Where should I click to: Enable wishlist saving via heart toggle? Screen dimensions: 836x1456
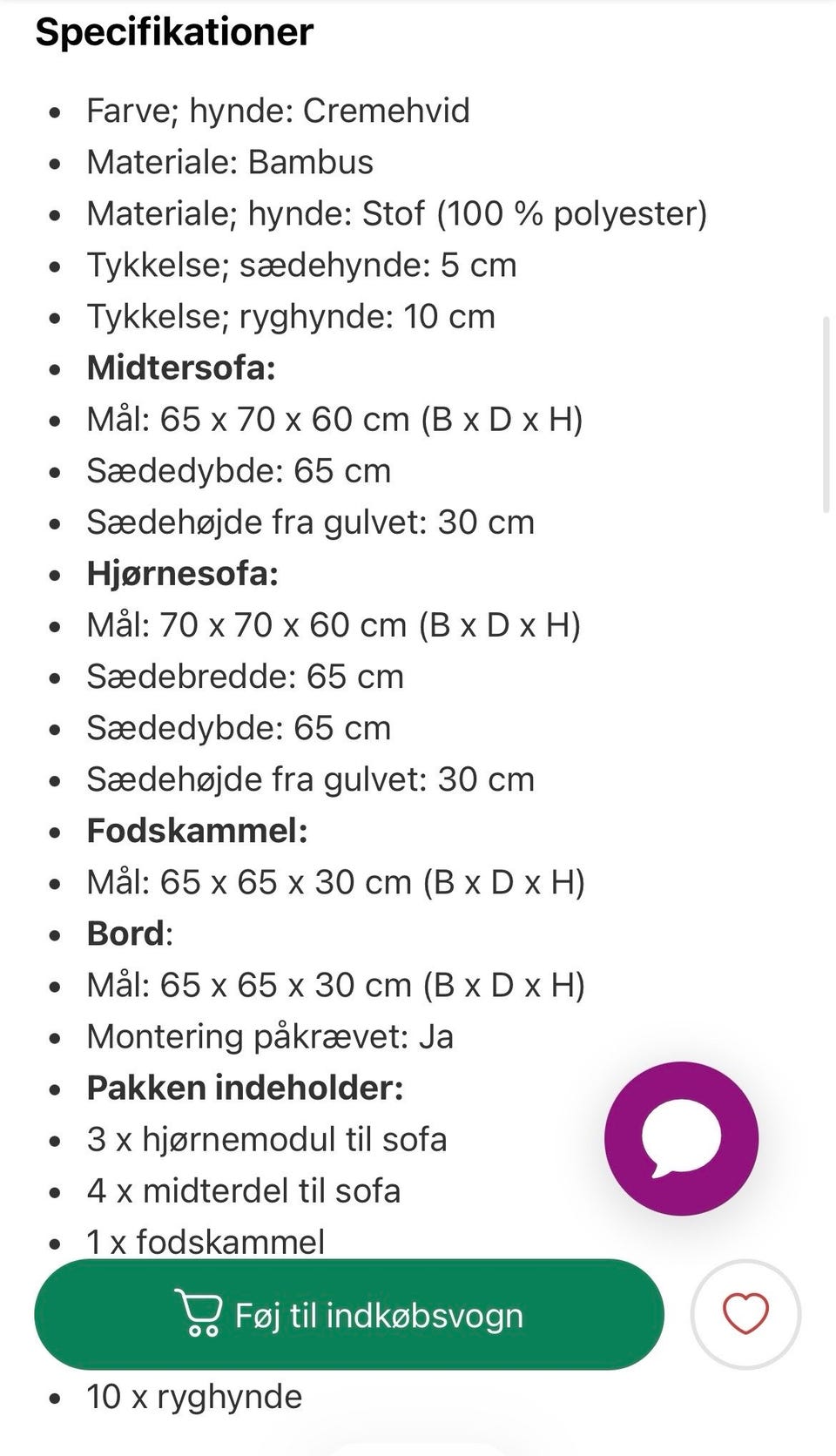(x=745, y=1313)
